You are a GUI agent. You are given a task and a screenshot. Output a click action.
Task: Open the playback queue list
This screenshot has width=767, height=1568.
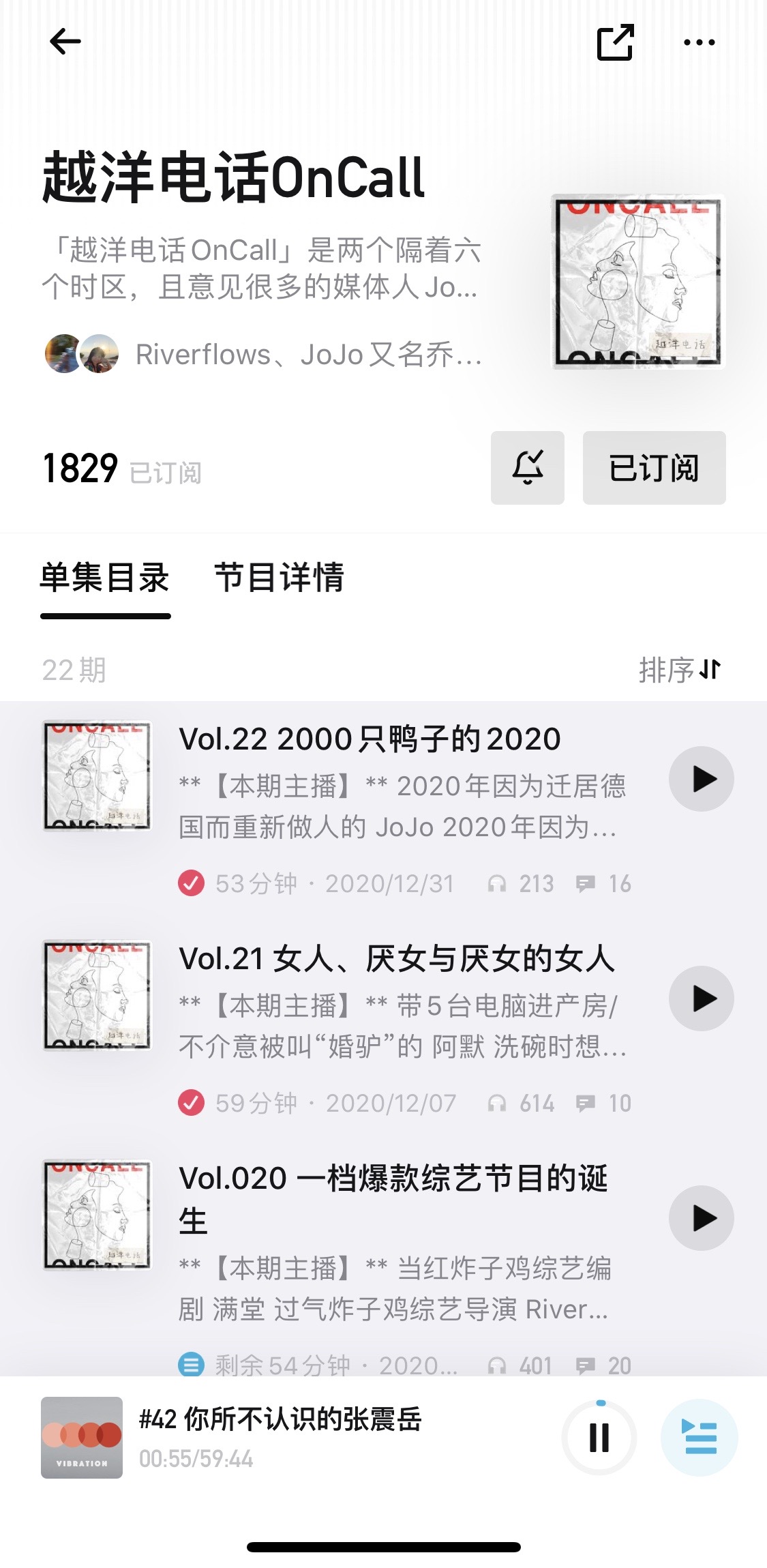point(700,1438)
